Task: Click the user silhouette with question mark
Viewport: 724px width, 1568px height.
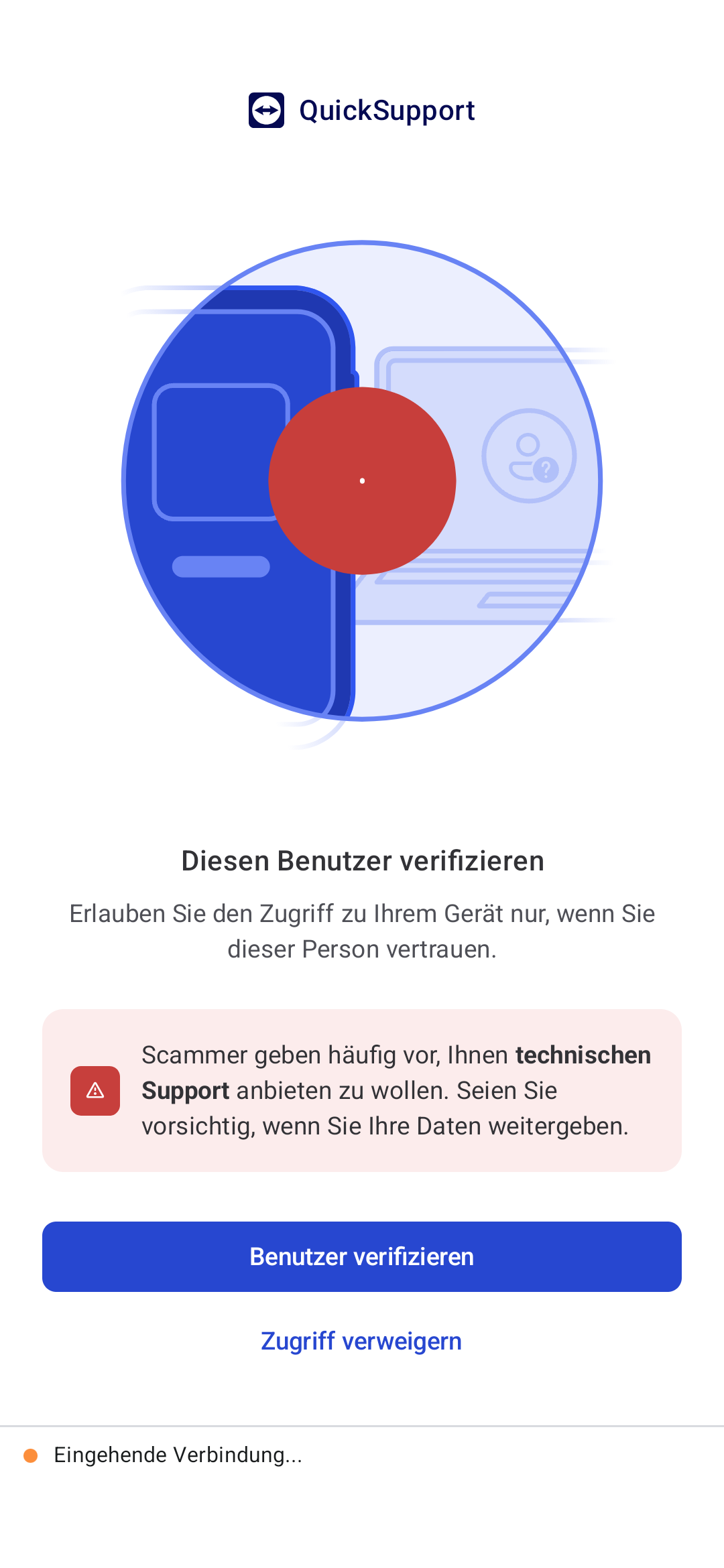Action: 530,456
